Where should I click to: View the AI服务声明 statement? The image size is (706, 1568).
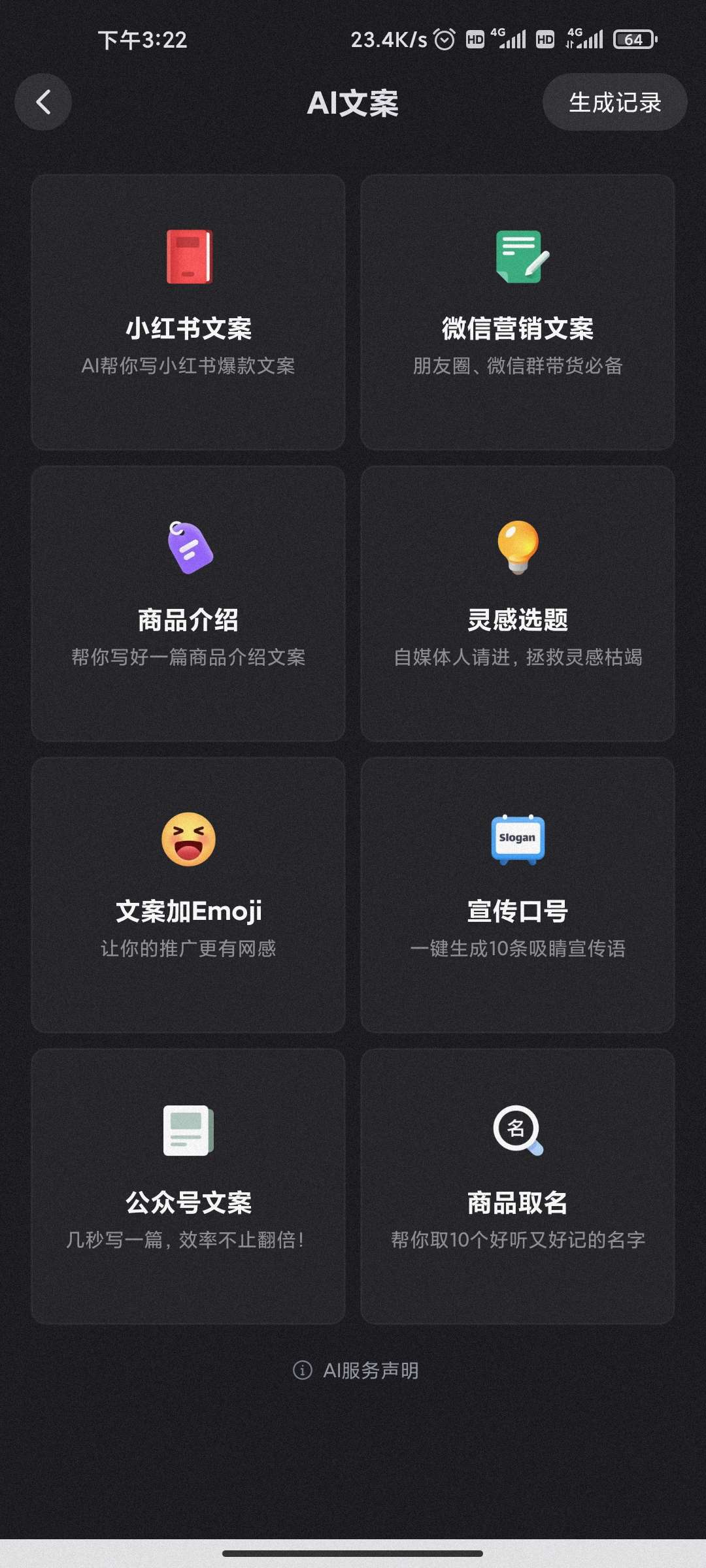coord(356,1370)
